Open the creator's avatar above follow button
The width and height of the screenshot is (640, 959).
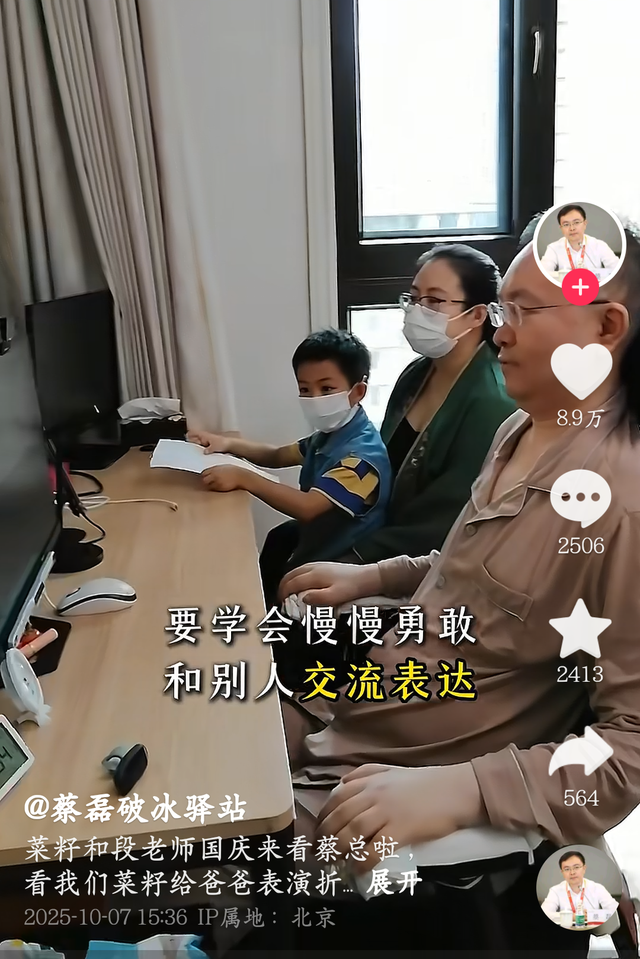coord(578,241)
